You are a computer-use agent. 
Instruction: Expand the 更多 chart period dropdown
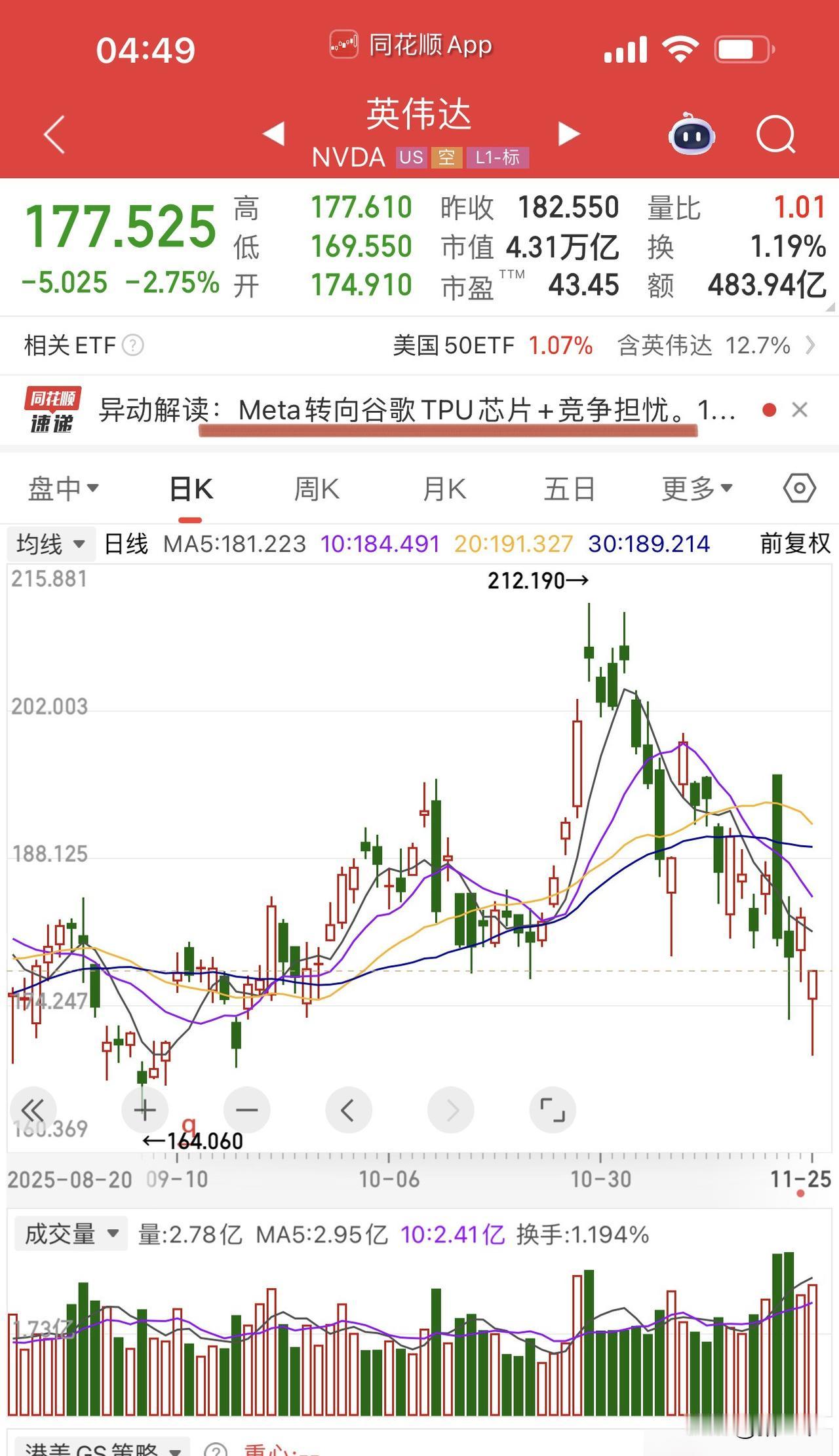click(x=696, y=488)
